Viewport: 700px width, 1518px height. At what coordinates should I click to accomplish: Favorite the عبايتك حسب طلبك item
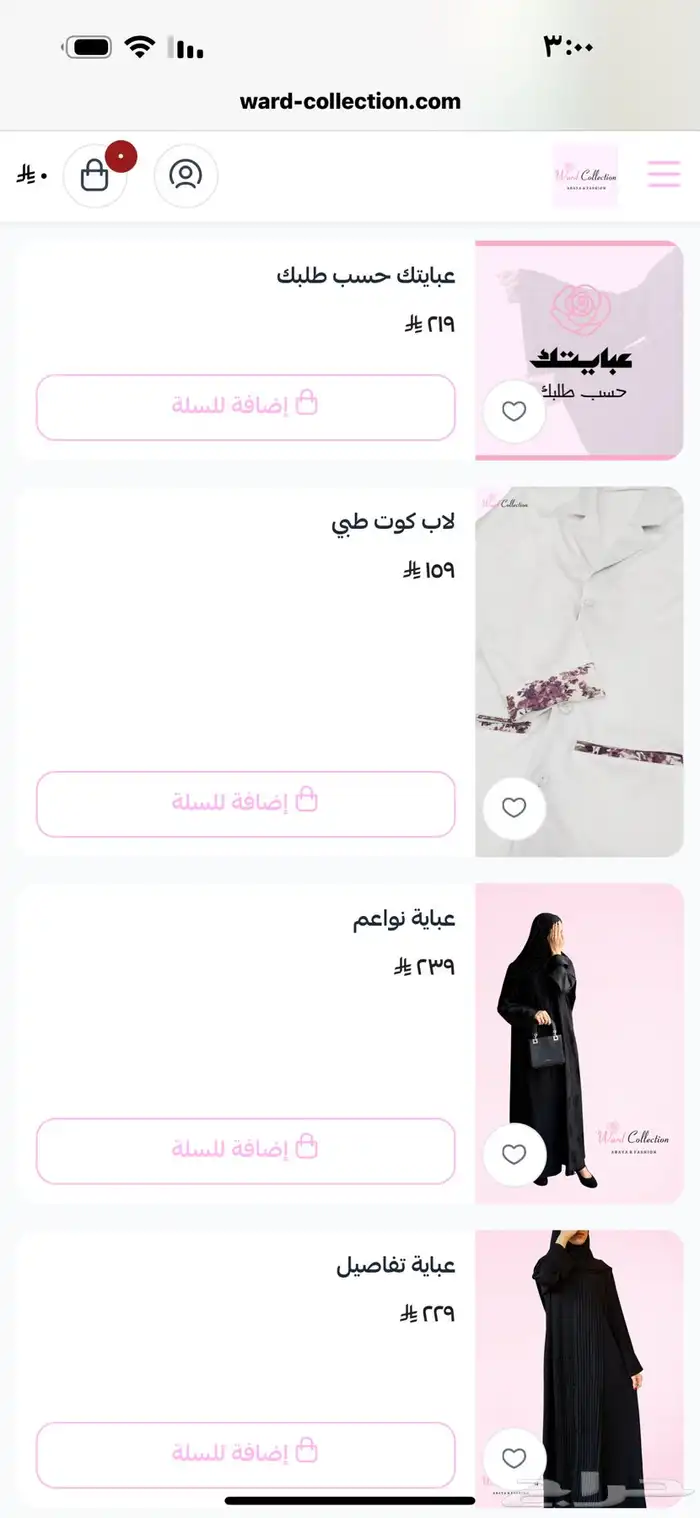tap(514, 411)
